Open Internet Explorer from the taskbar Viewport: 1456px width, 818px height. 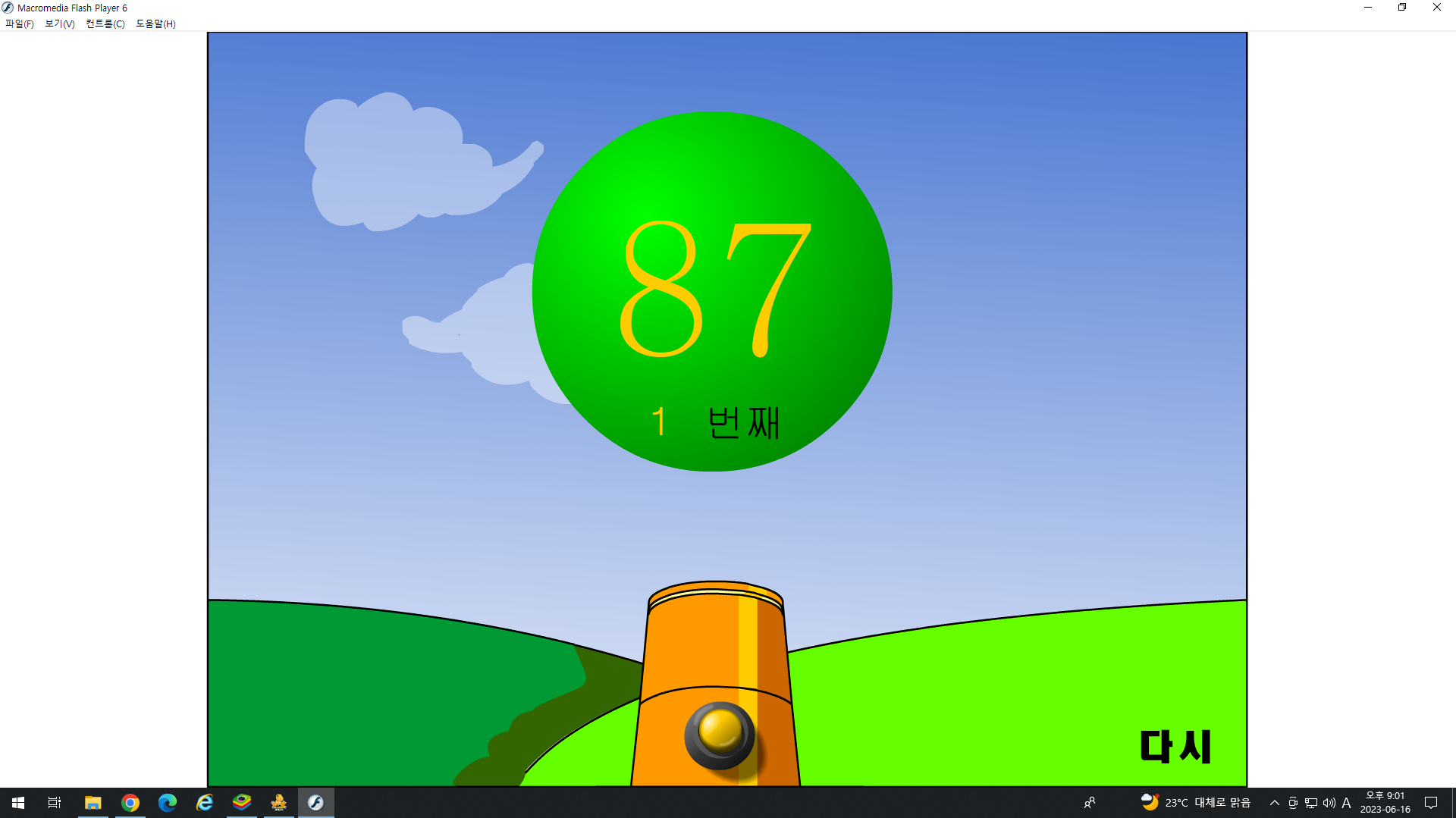(205, 802)
